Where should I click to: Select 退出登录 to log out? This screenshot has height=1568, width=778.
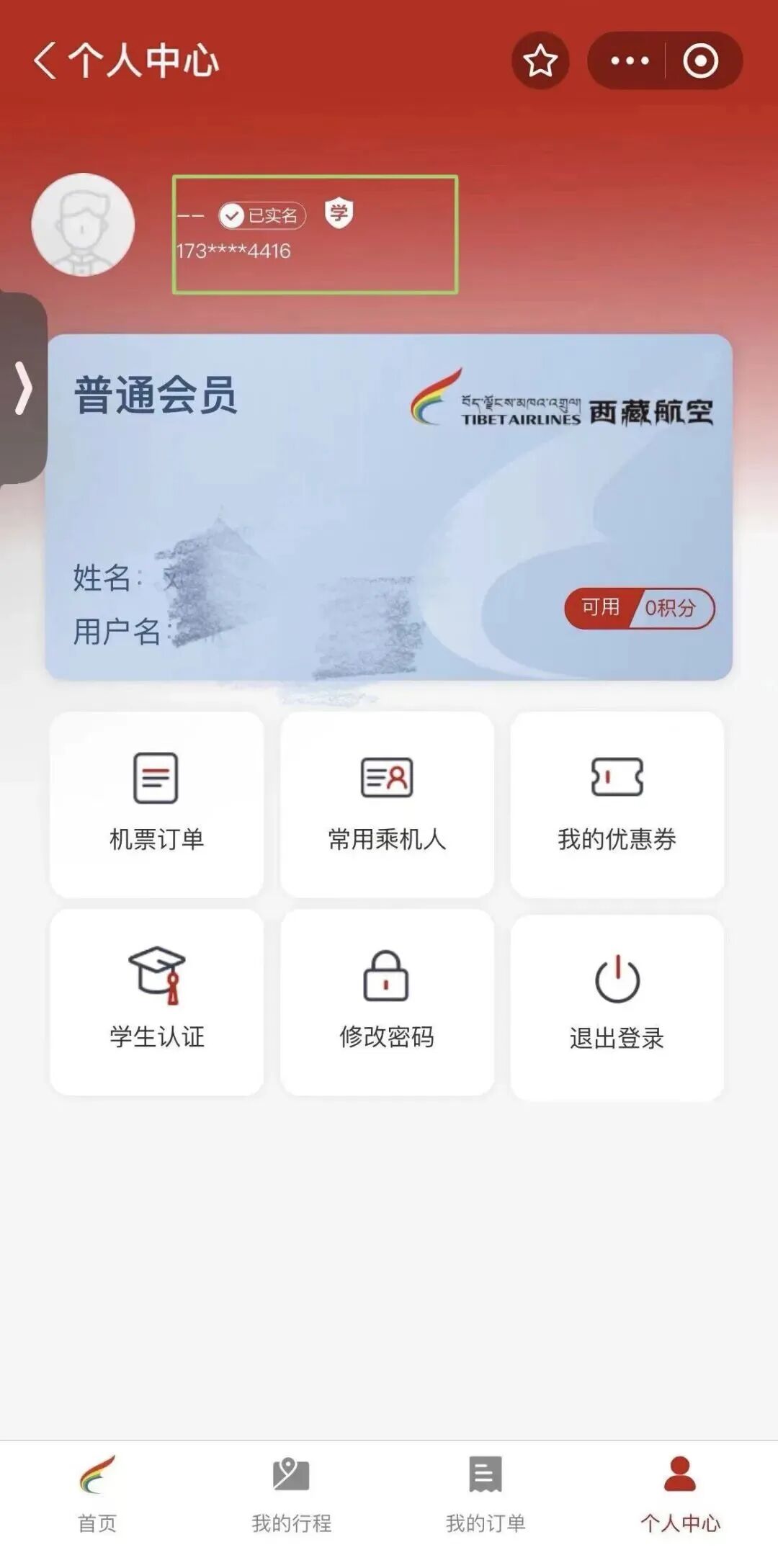617,1006
